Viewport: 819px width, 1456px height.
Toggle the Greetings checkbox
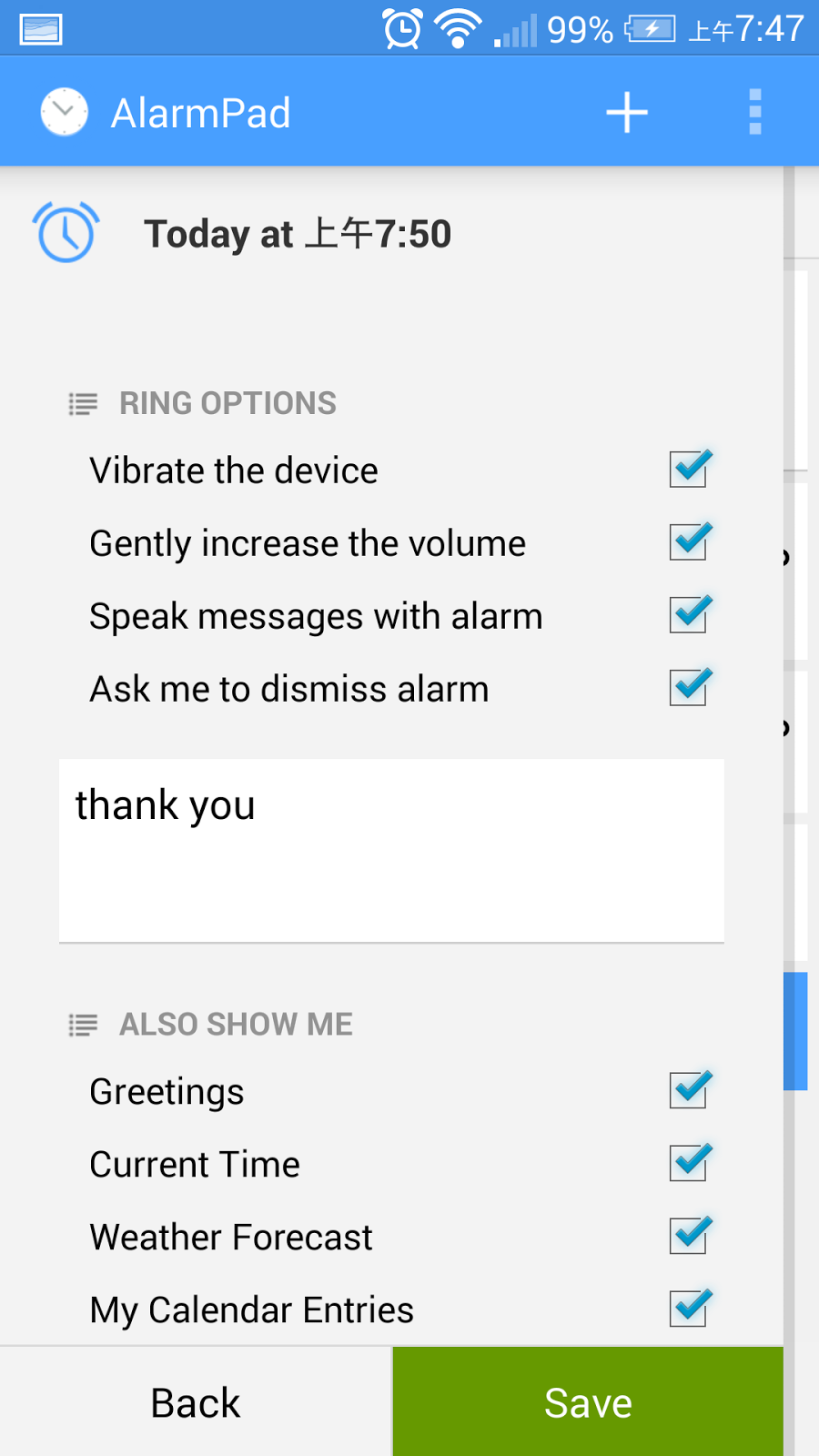[x=691, y=1090]
